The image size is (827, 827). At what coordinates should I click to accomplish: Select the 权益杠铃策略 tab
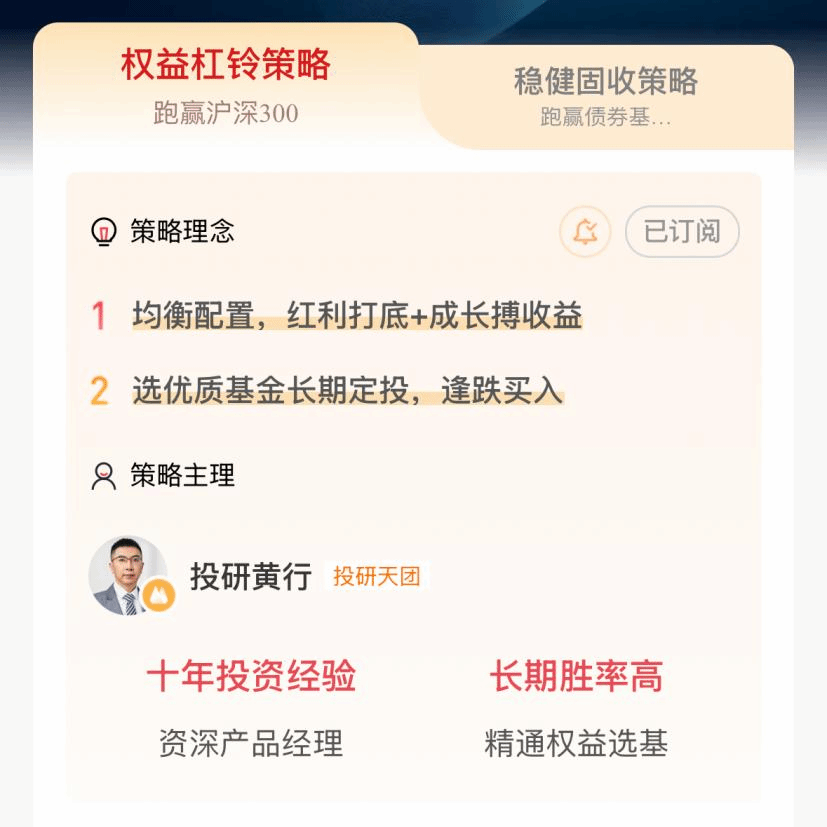pyautogui.click(x=226, y=85)
